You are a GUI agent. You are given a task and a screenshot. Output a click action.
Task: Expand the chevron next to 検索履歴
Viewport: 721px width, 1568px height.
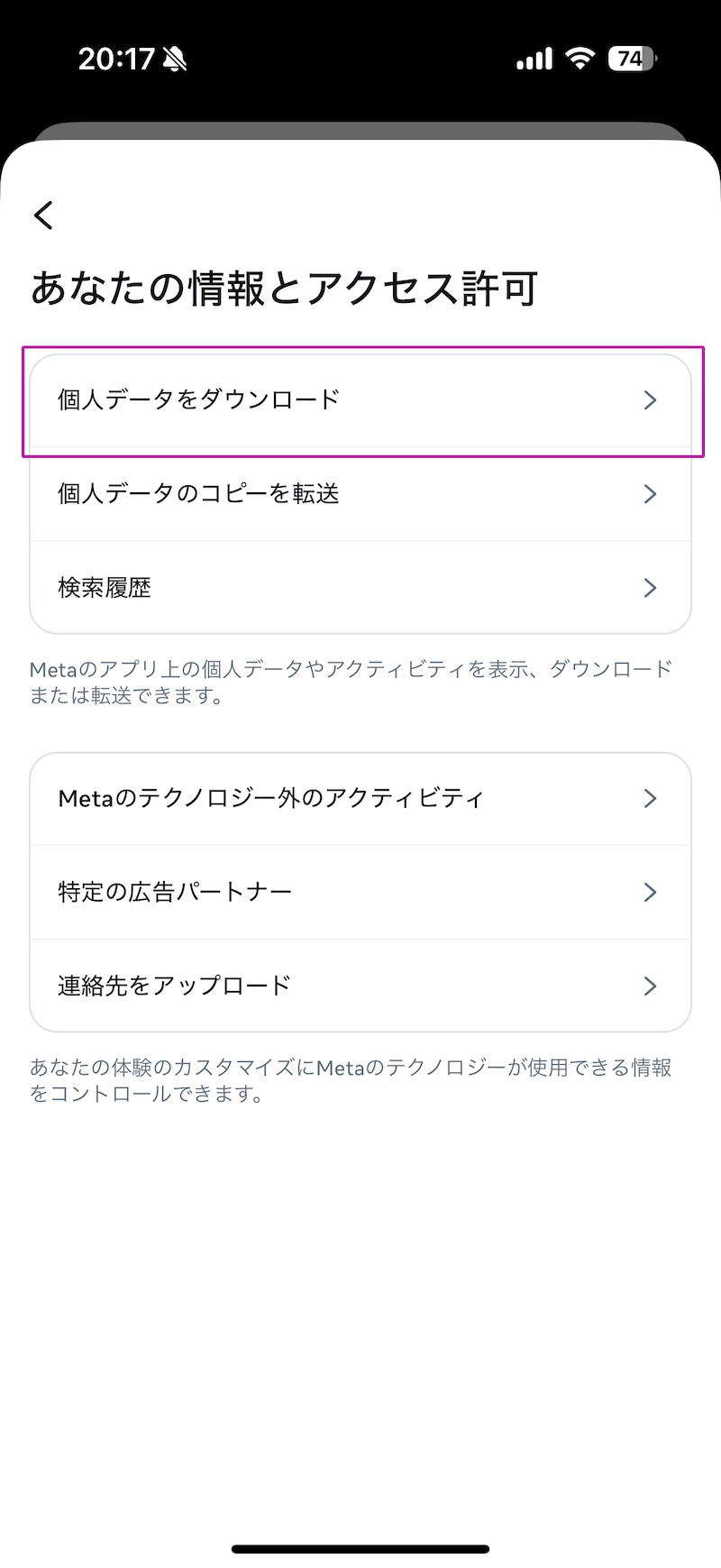click(x=651, y=588)
